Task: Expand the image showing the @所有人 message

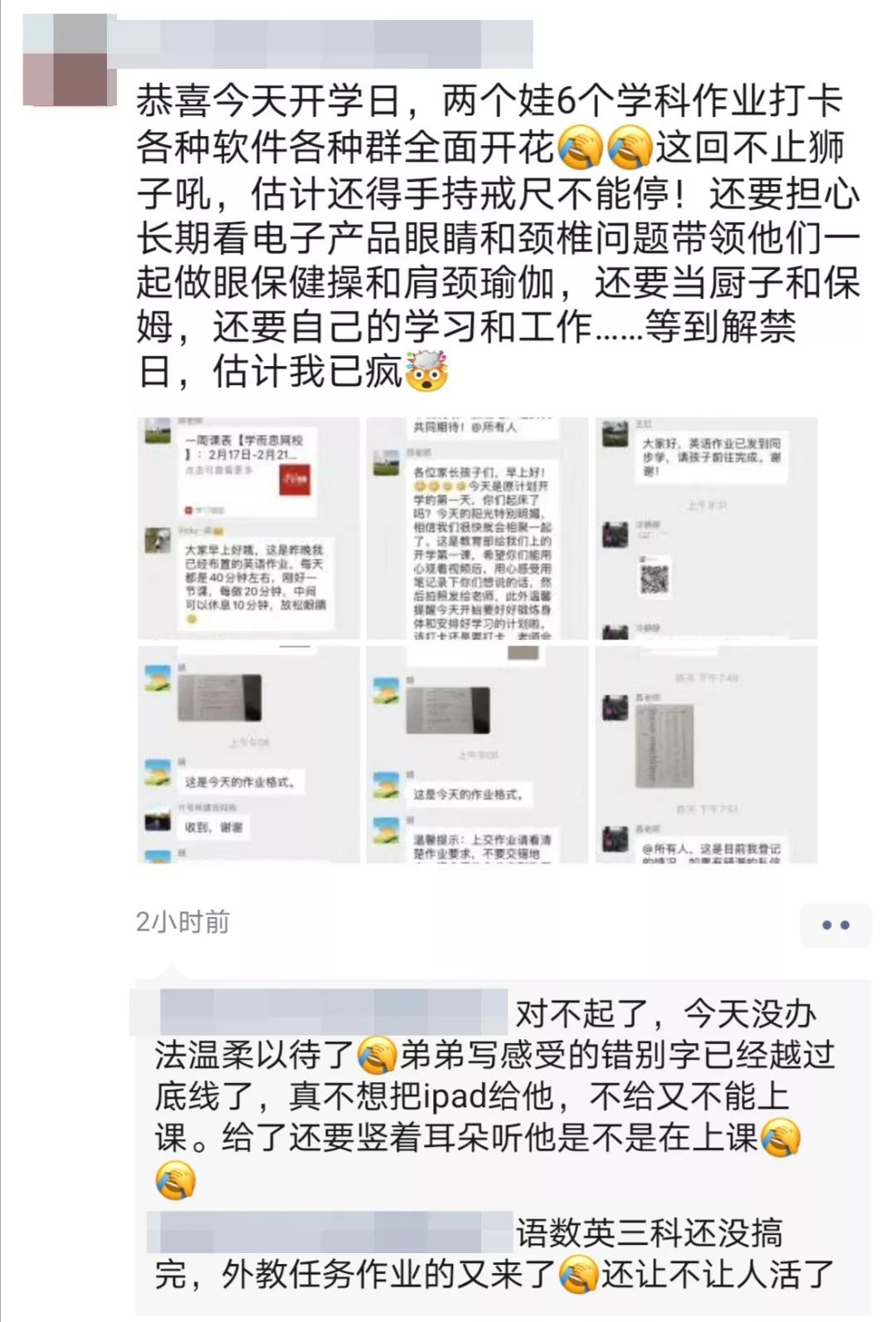Action: tap(706, 754)
